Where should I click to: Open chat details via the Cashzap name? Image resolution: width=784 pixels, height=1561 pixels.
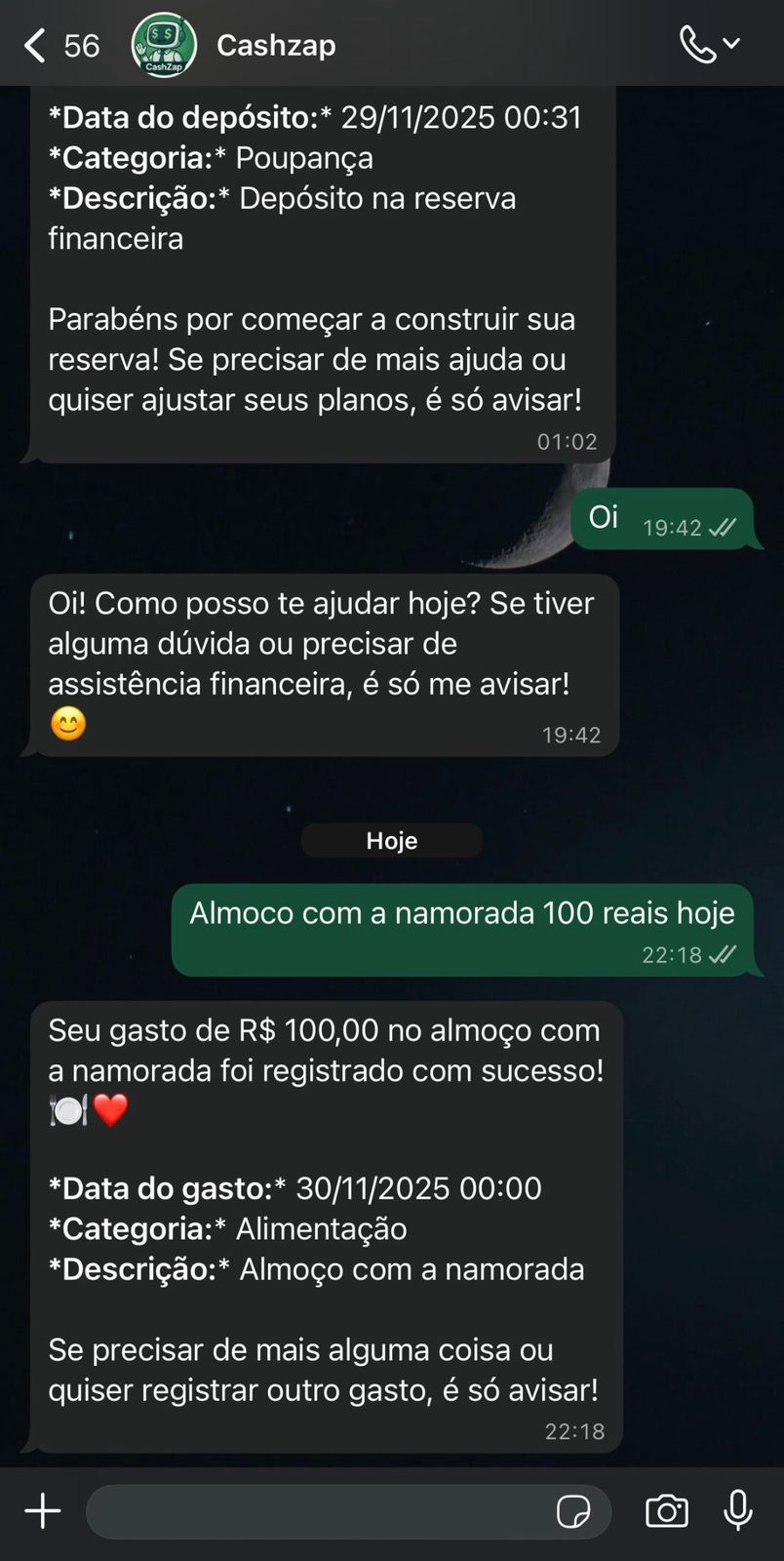[276, 44]
